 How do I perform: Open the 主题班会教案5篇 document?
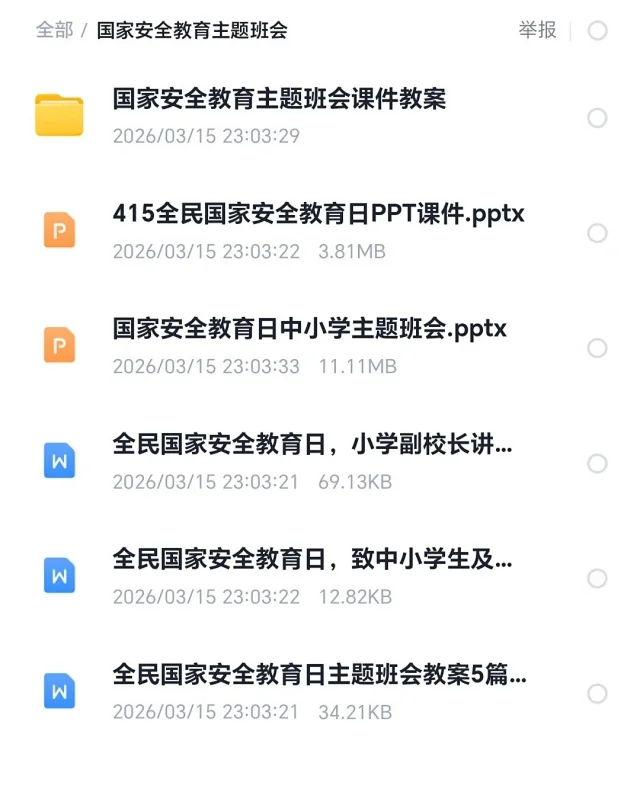pyautogui.click(x=319, y=674)
